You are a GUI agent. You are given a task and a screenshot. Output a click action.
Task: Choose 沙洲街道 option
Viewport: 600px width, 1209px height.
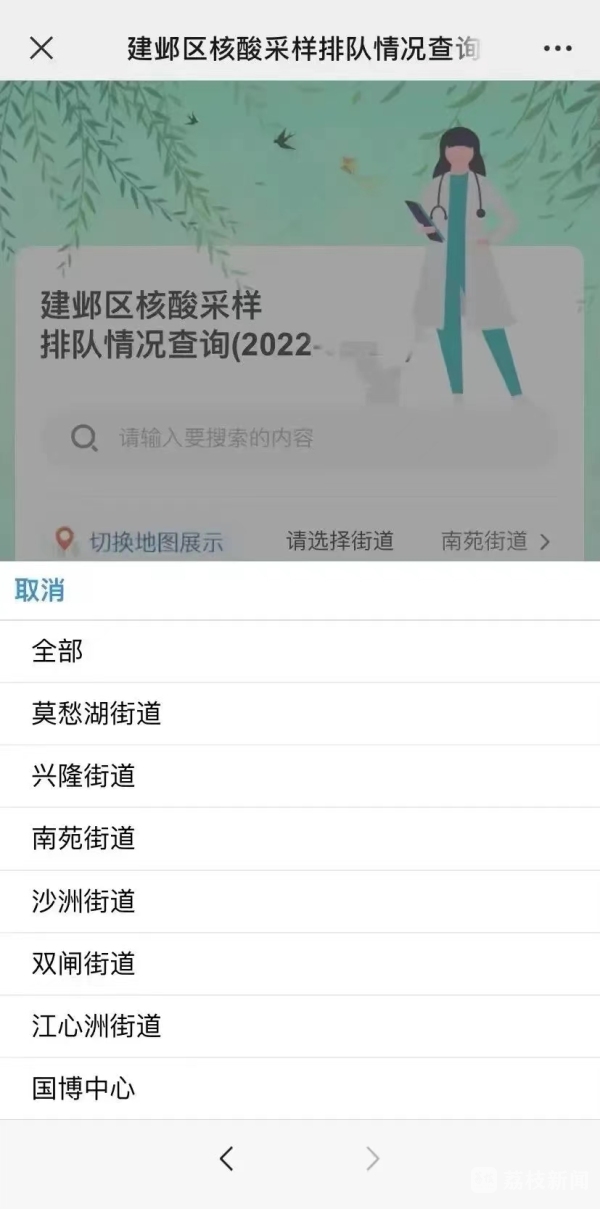(84, 901)
